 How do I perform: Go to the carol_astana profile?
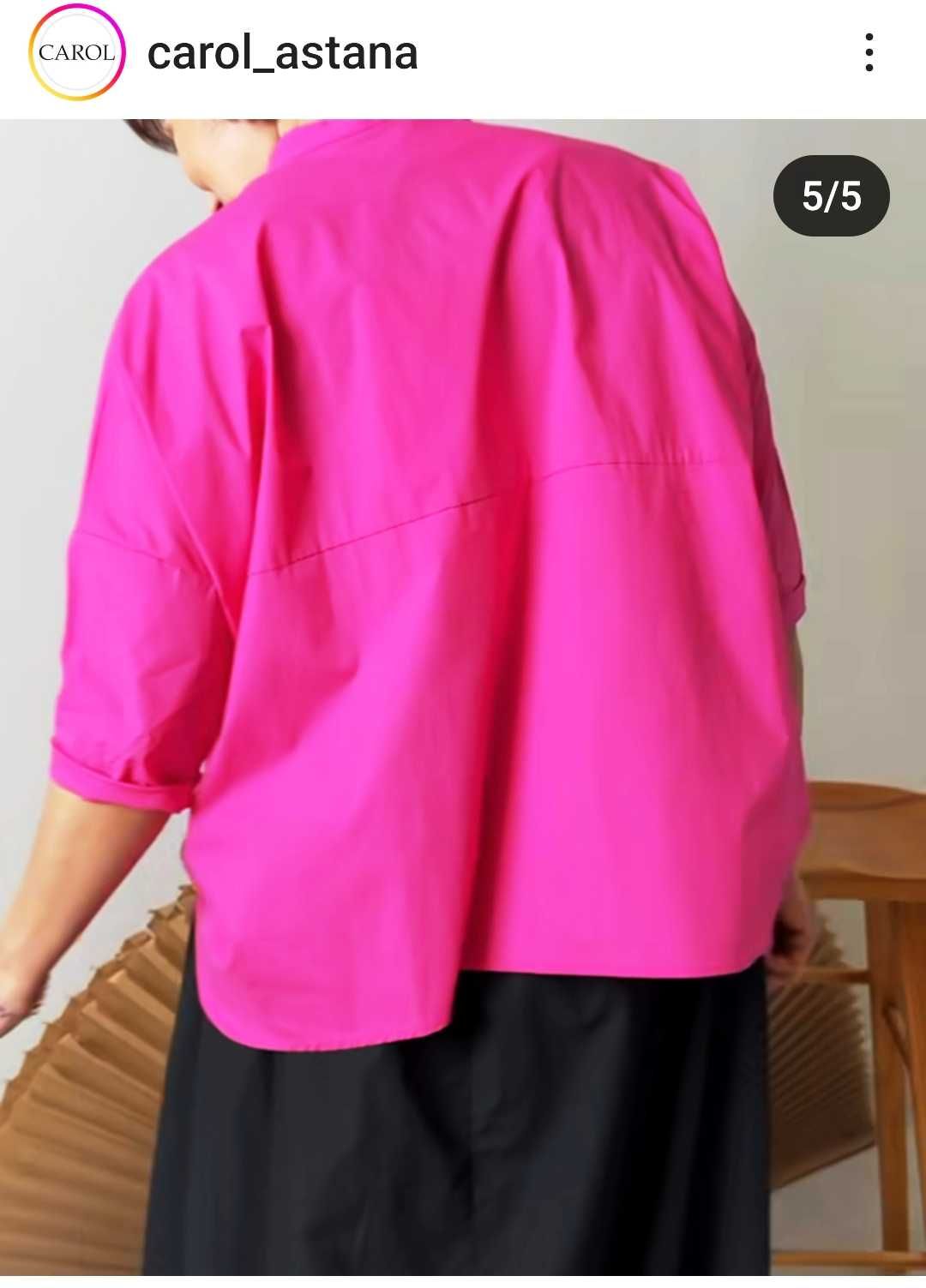[282, 53]
